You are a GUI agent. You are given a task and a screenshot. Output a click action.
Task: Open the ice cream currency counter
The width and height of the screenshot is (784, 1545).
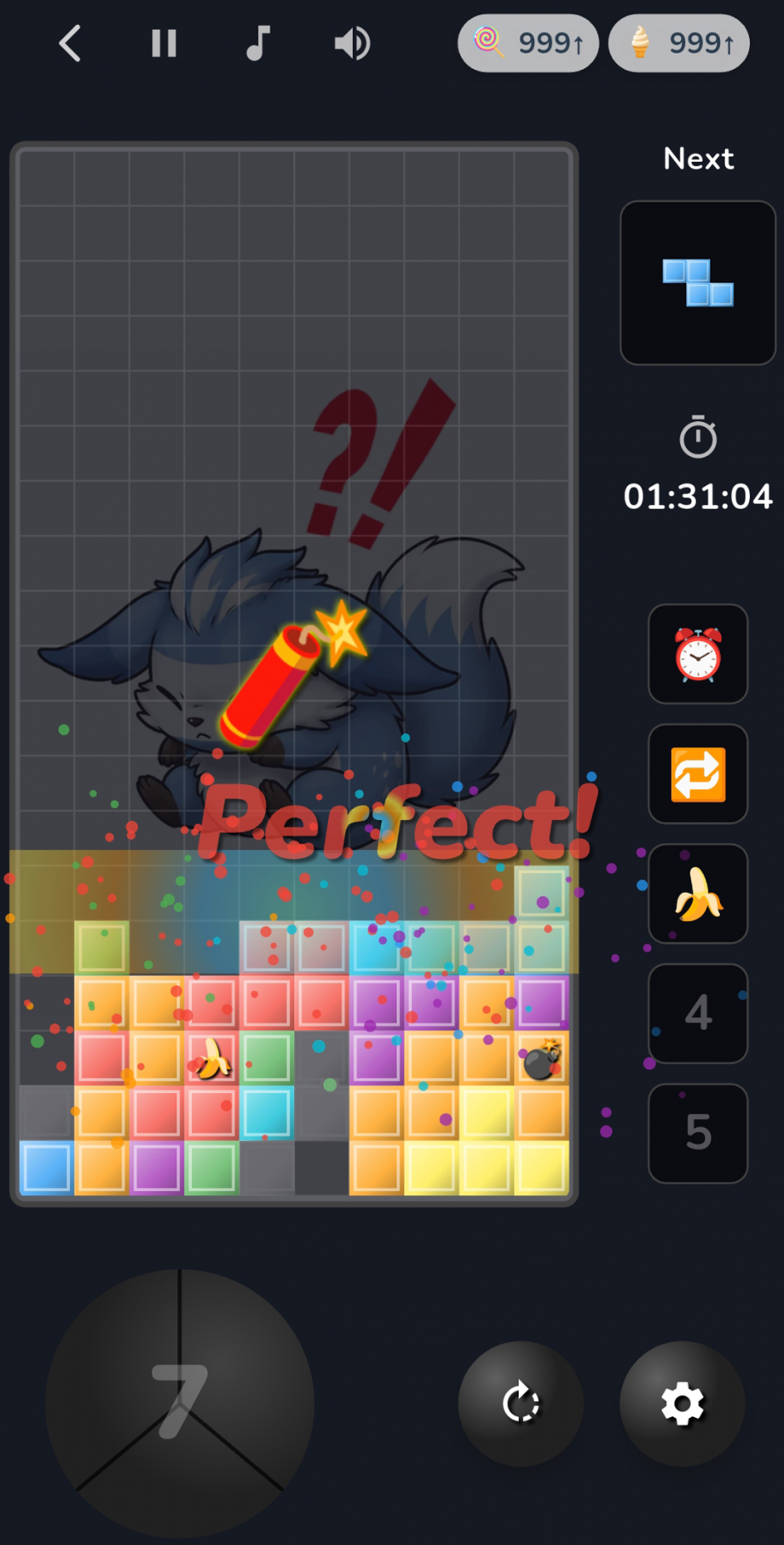point(679,43)
